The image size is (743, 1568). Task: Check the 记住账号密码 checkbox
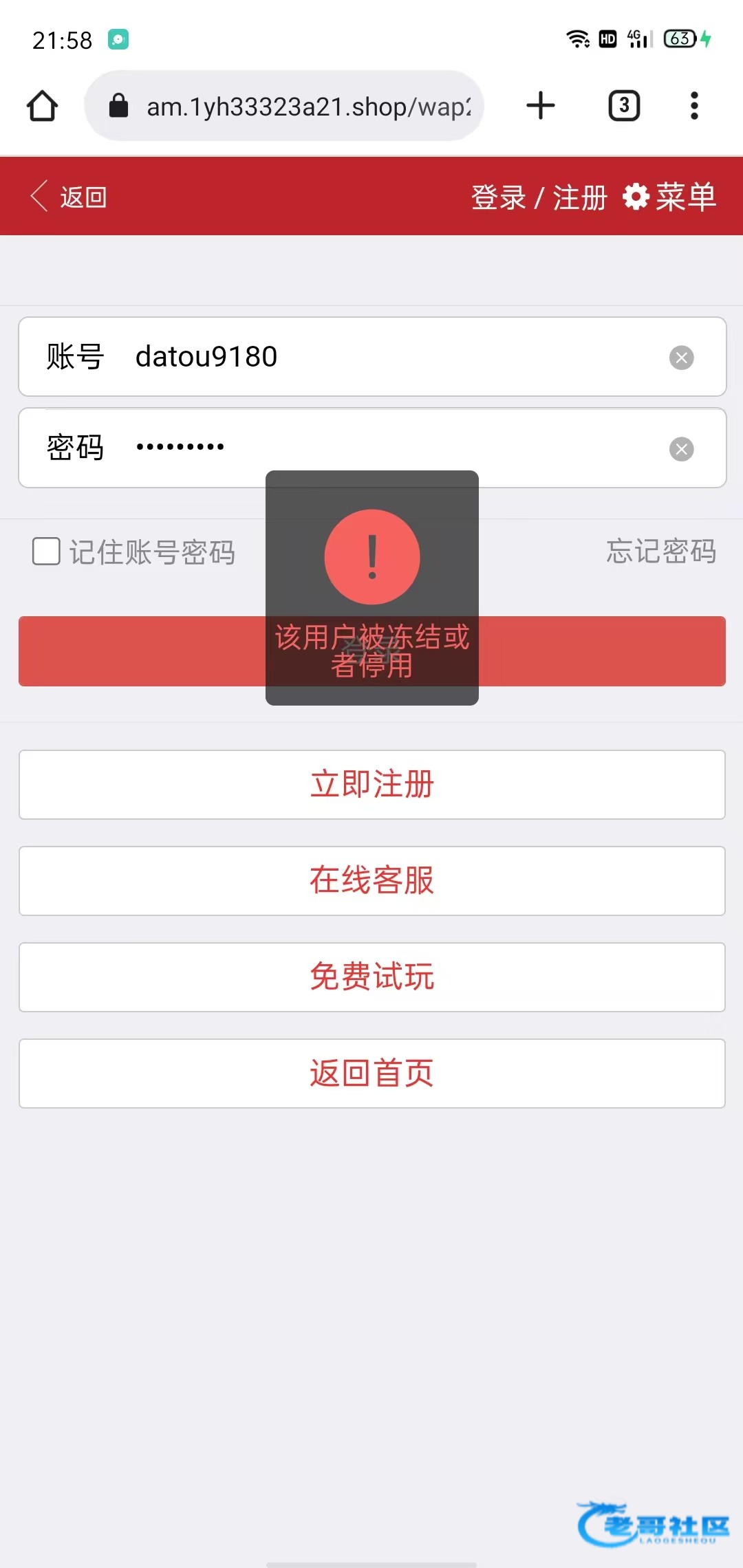pos(46,552)
